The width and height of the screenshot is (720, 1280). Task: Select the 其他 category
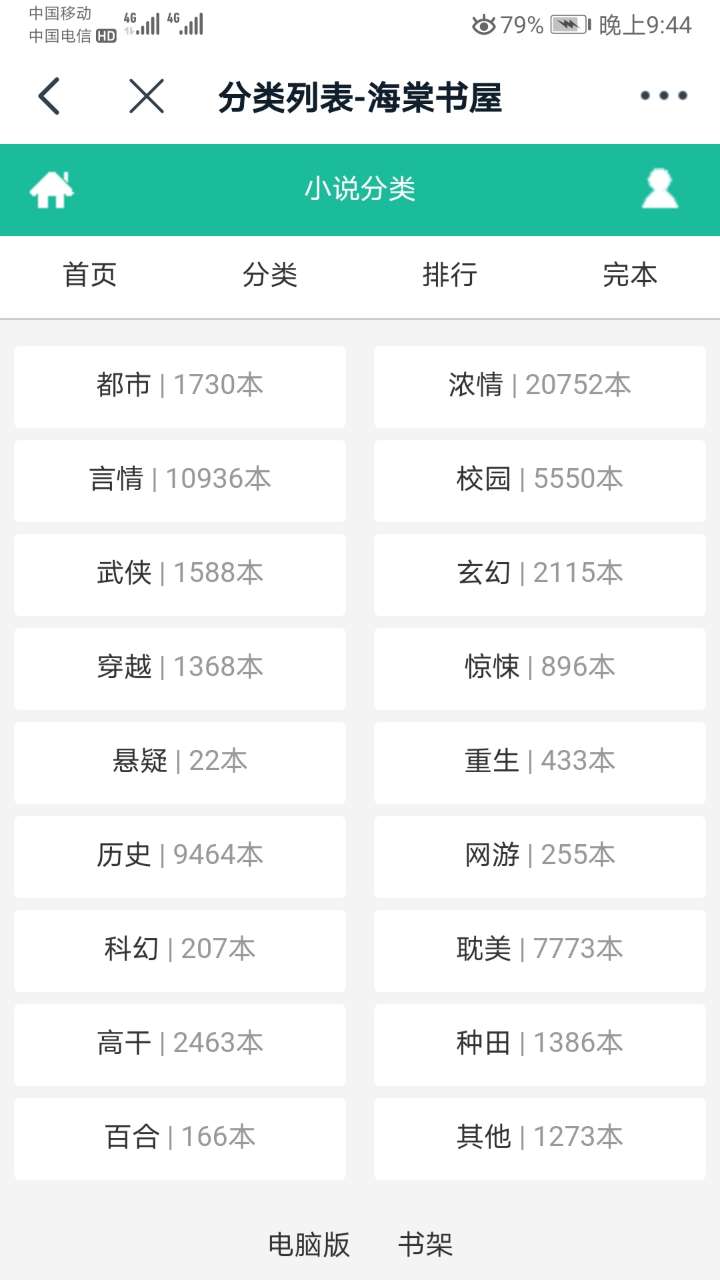[540, 1138]
